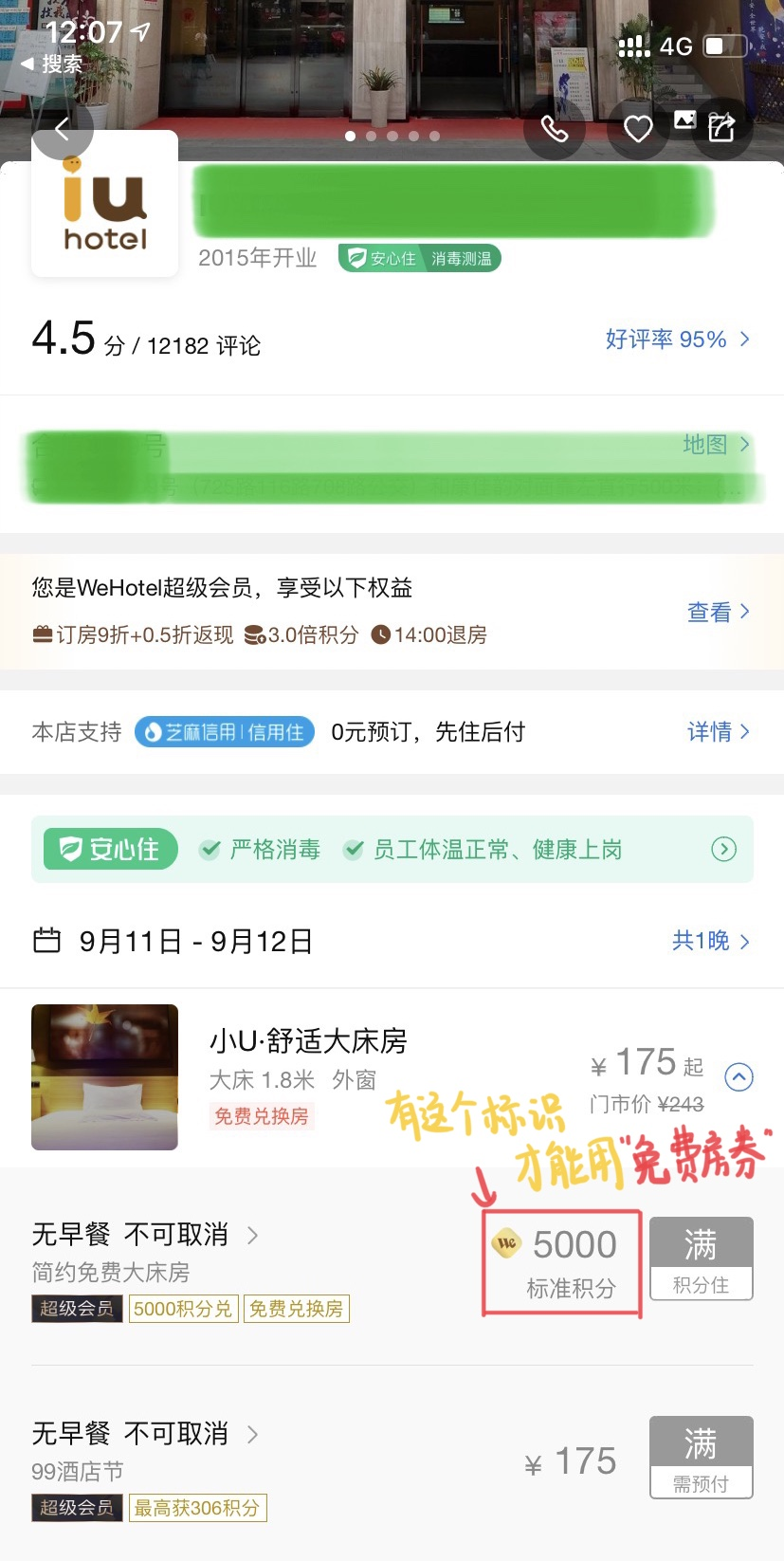784x1561 pixels.
Task: Go back using the top-left arrow
Action: pos(63,130)
